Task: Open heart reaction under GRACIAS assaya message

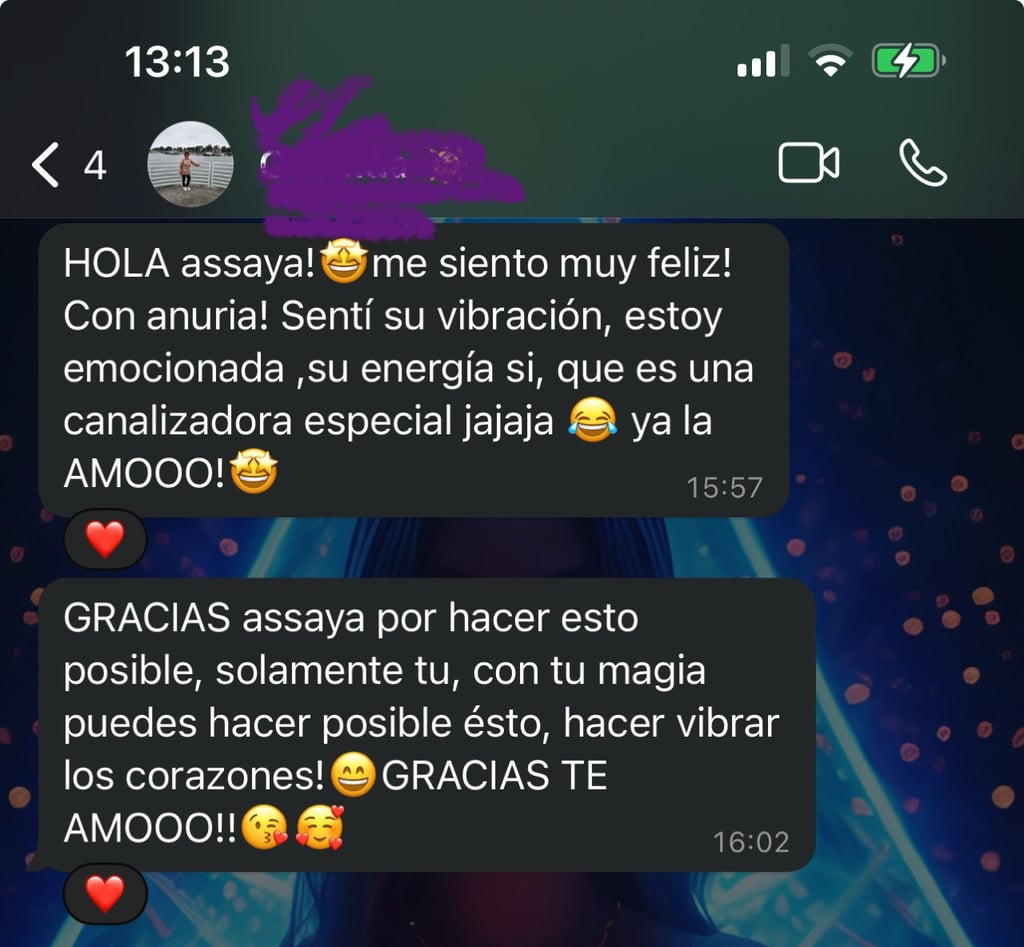Action: pyautogui.click(x=105, y=892)
